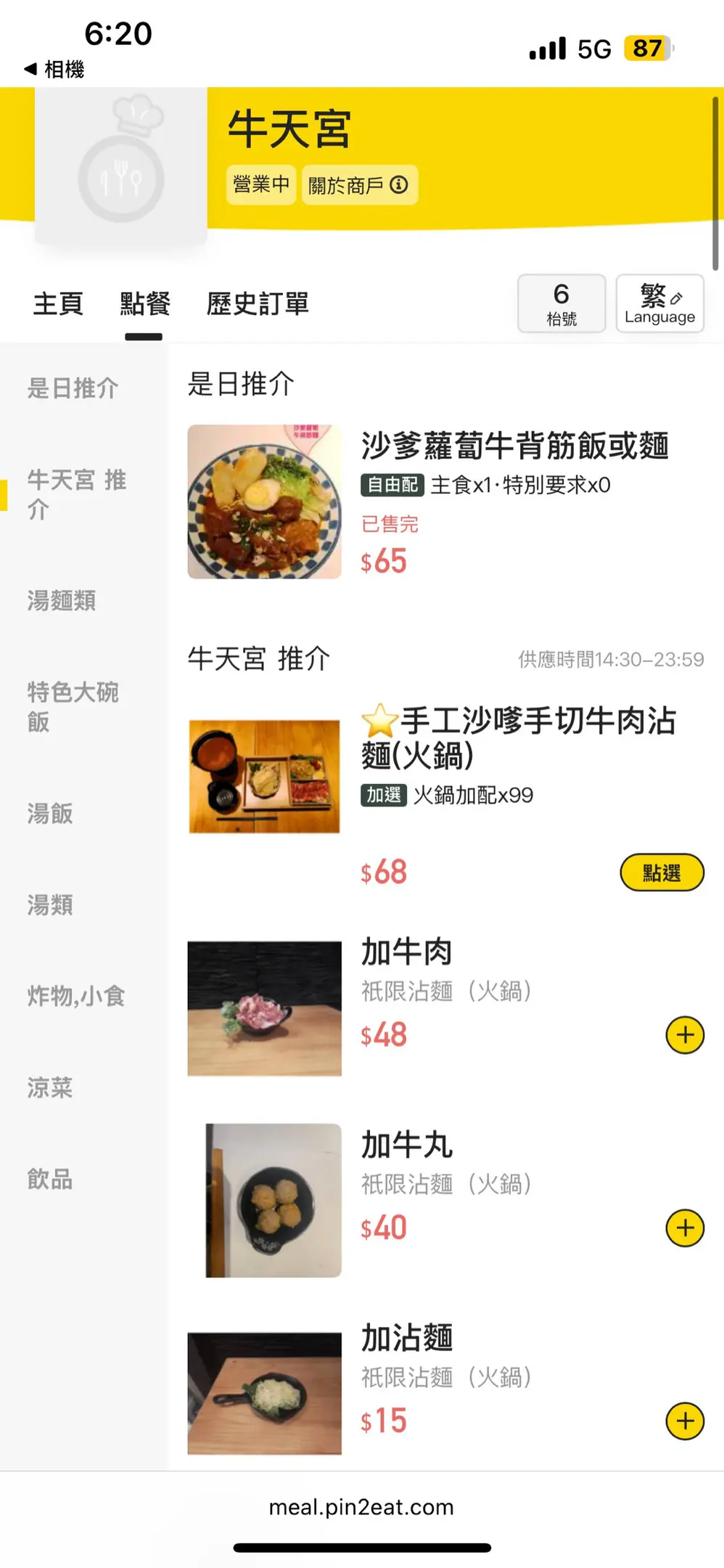Return to the 相機 app

coord(54,70)
